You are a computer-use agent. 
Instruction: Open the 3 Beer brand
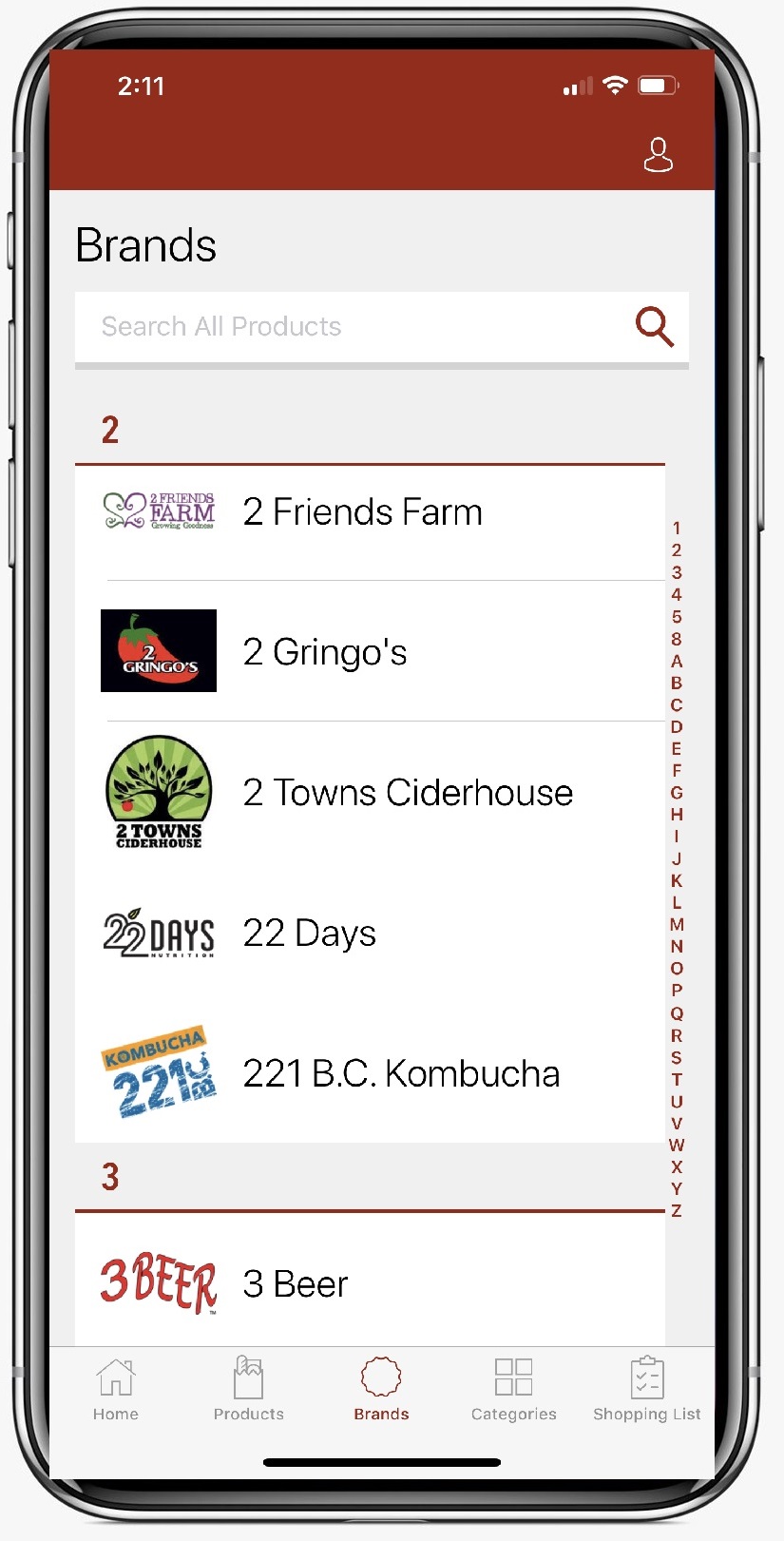[x=370, y=1283]
